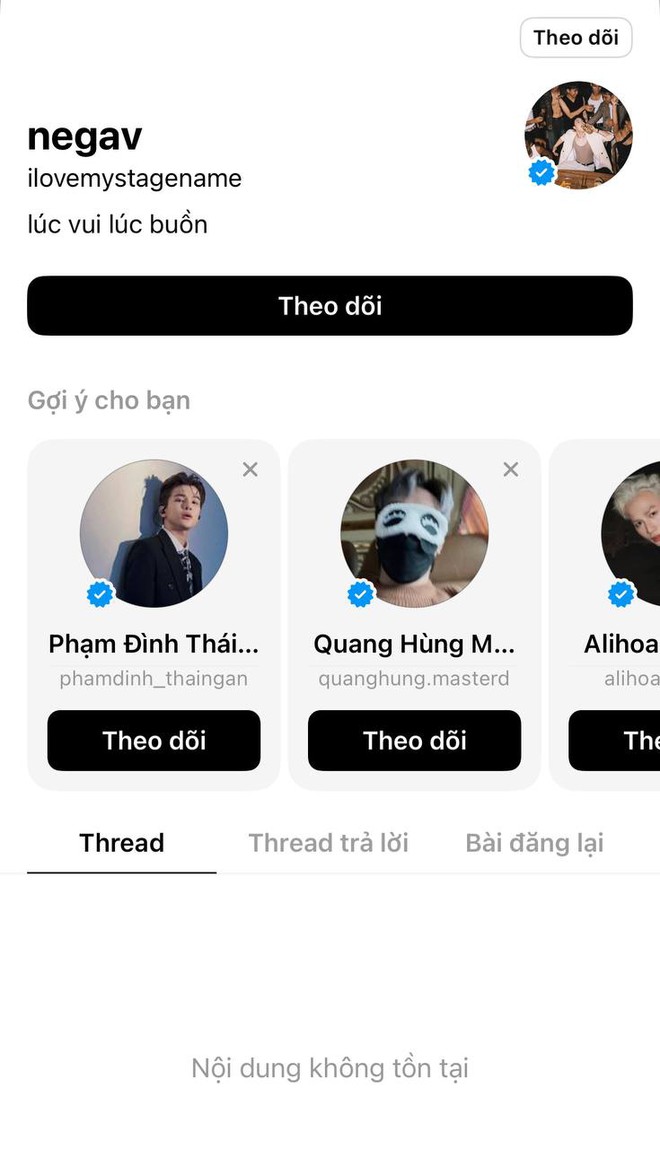This screenshot has width=660, height=1149.
Task: View the Alihoa suggested profile
Action: point(630,535)
